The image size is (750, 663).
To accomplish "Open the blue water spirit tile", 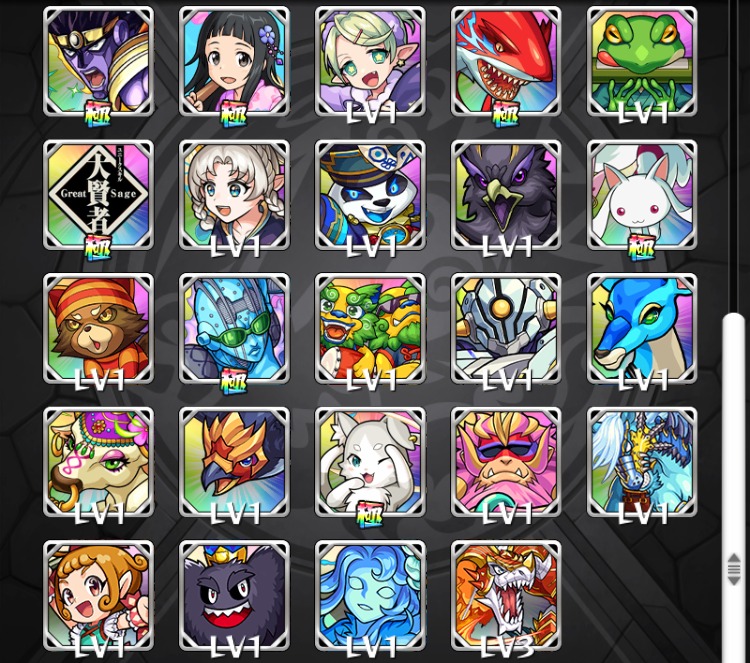I will pyautogui.click(x=370, y=595).
